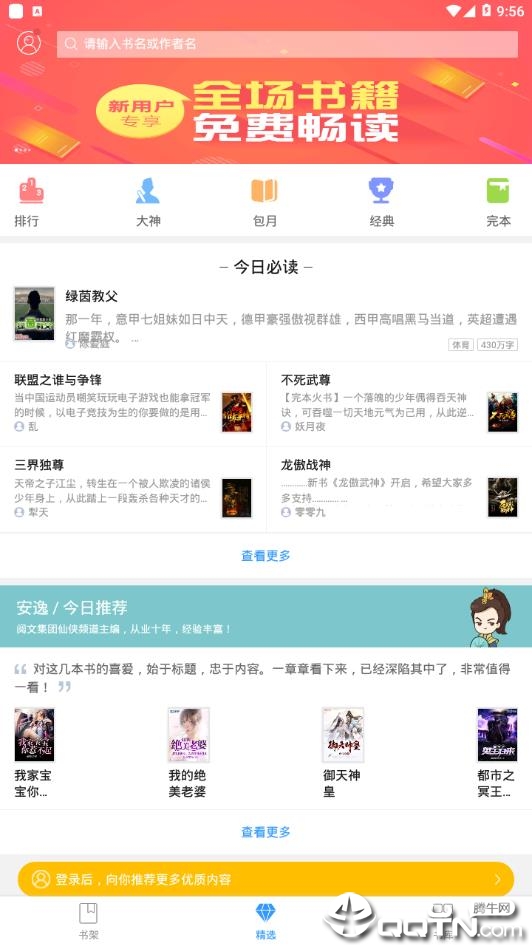Viewport: 532px width, 946px height.
Task: Open the 包月 monthly plan section
Action: [265, 203]
